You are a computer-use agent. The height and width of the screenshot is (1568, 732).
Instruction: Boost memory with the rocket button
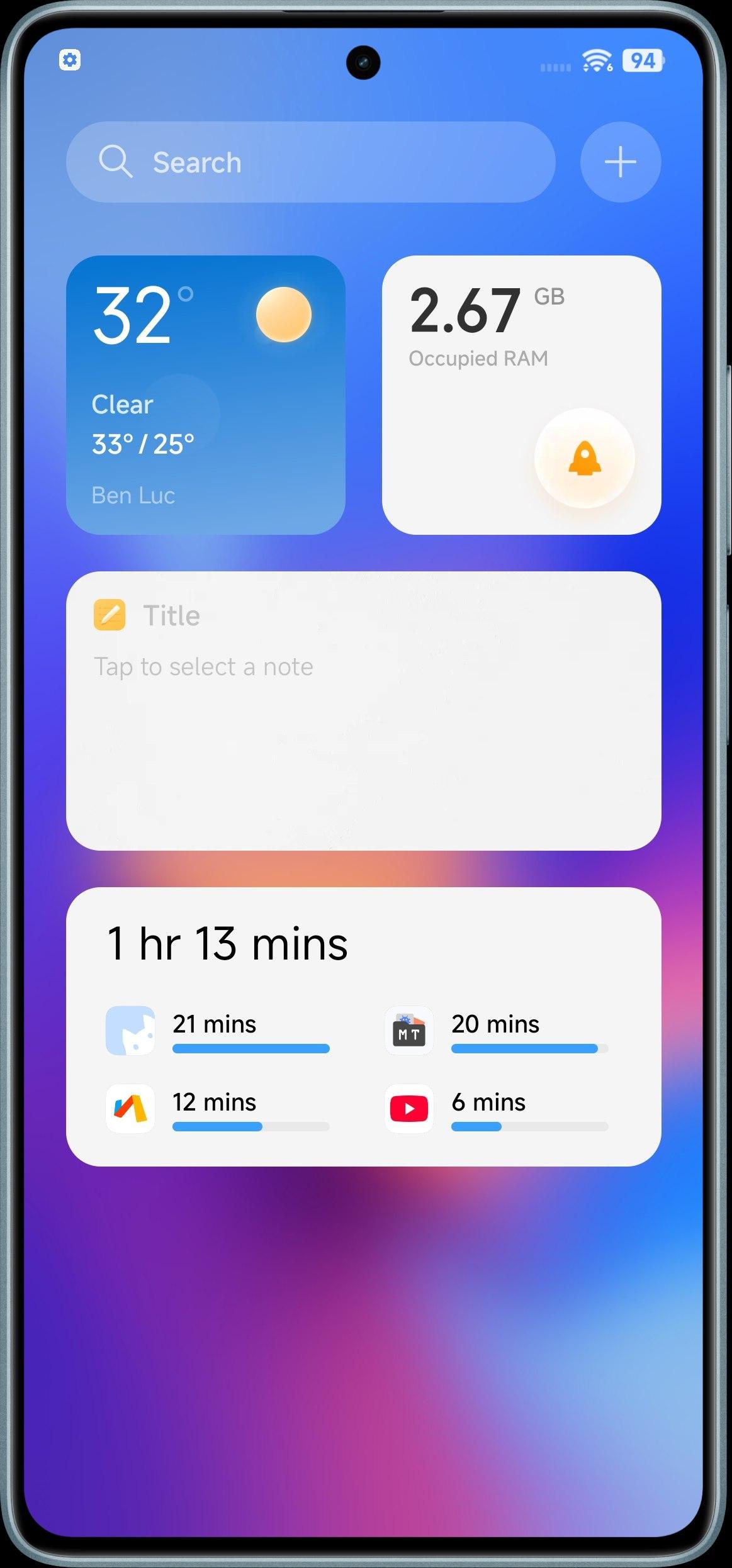[x=584, y=458]
